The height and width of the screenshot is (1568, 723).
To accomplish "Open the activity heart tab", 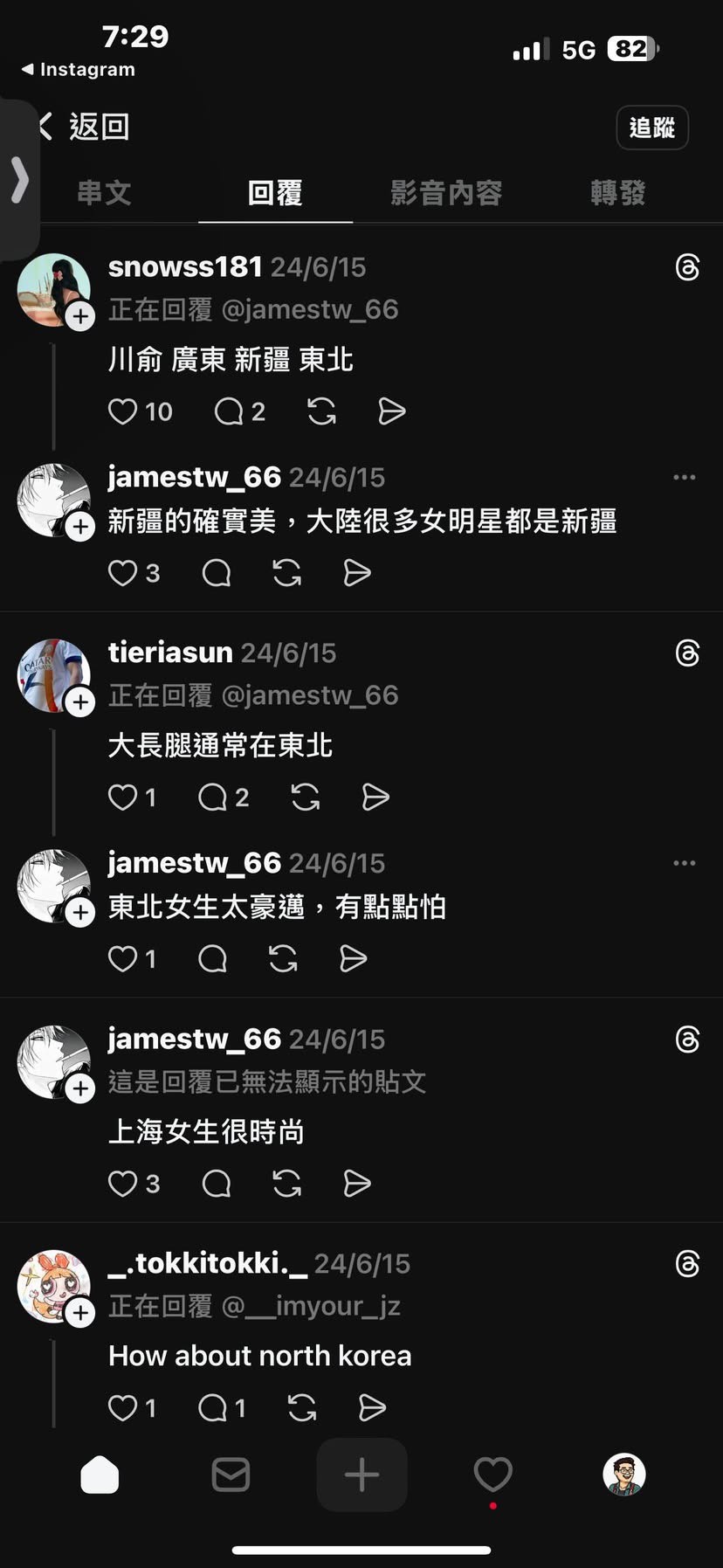I will pos(492,1475).
